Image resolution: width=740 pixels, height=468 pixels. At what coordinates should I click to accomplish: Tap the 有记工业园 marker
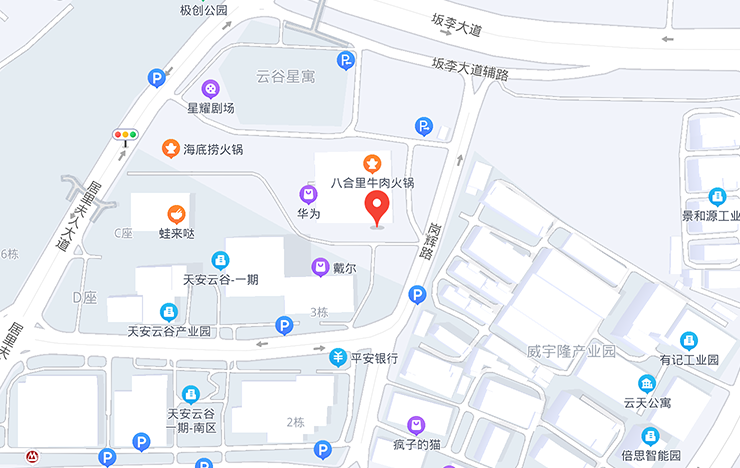689,341
